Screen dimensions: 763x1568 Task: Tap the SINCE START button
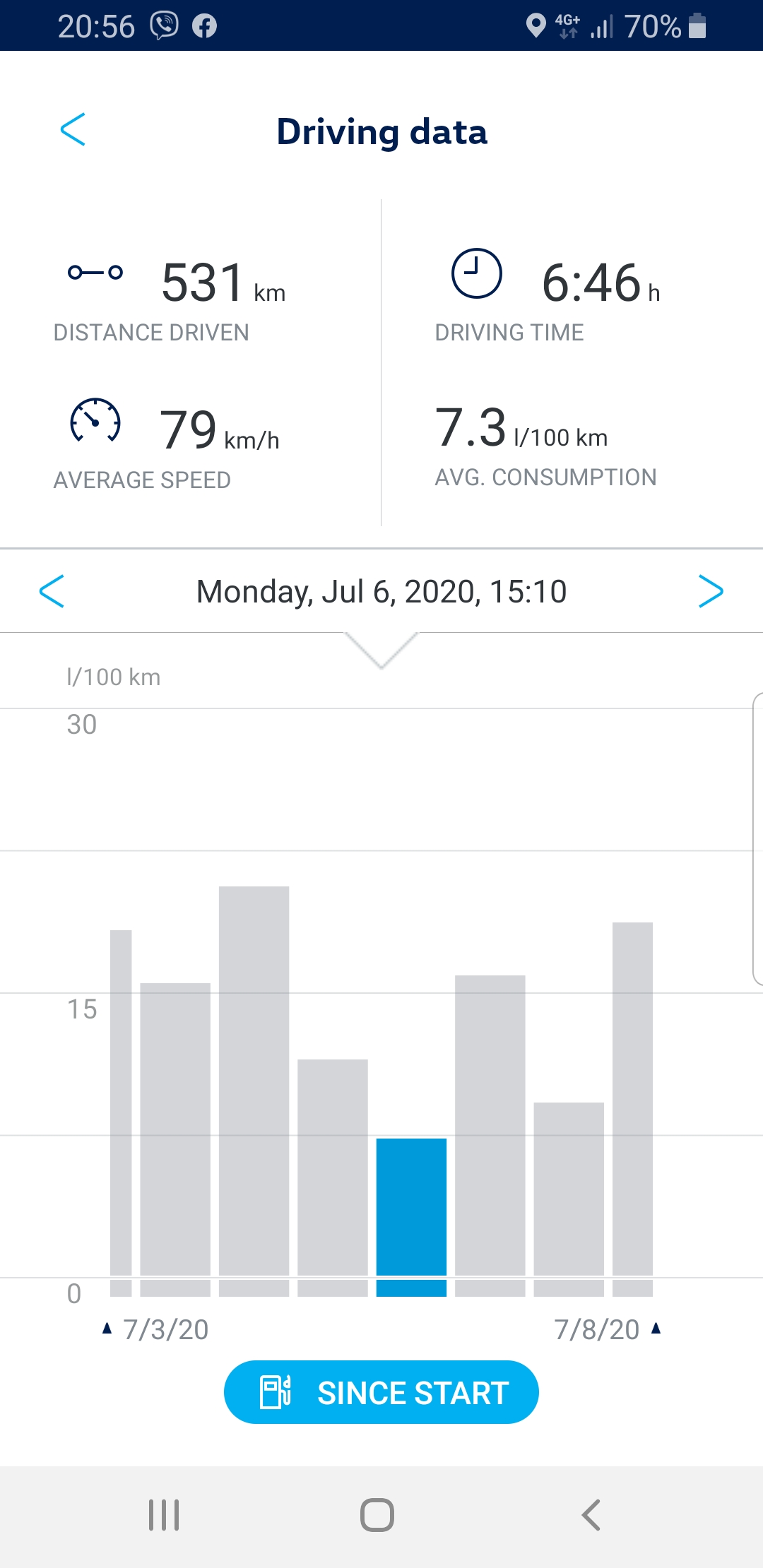pos(381,1392)
